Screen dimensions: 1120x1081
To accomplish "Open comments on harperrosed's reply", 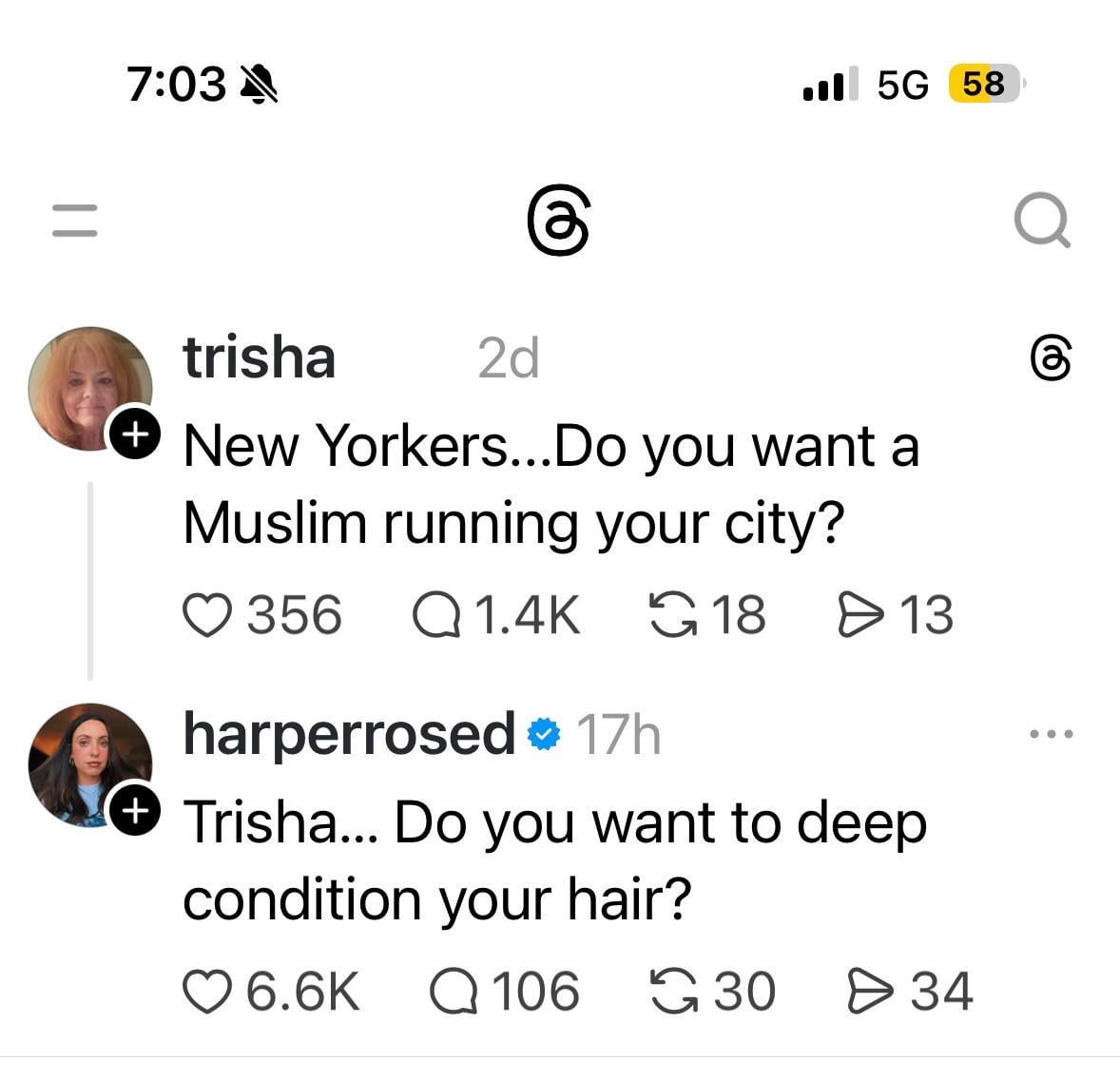I will coord(454,991).
